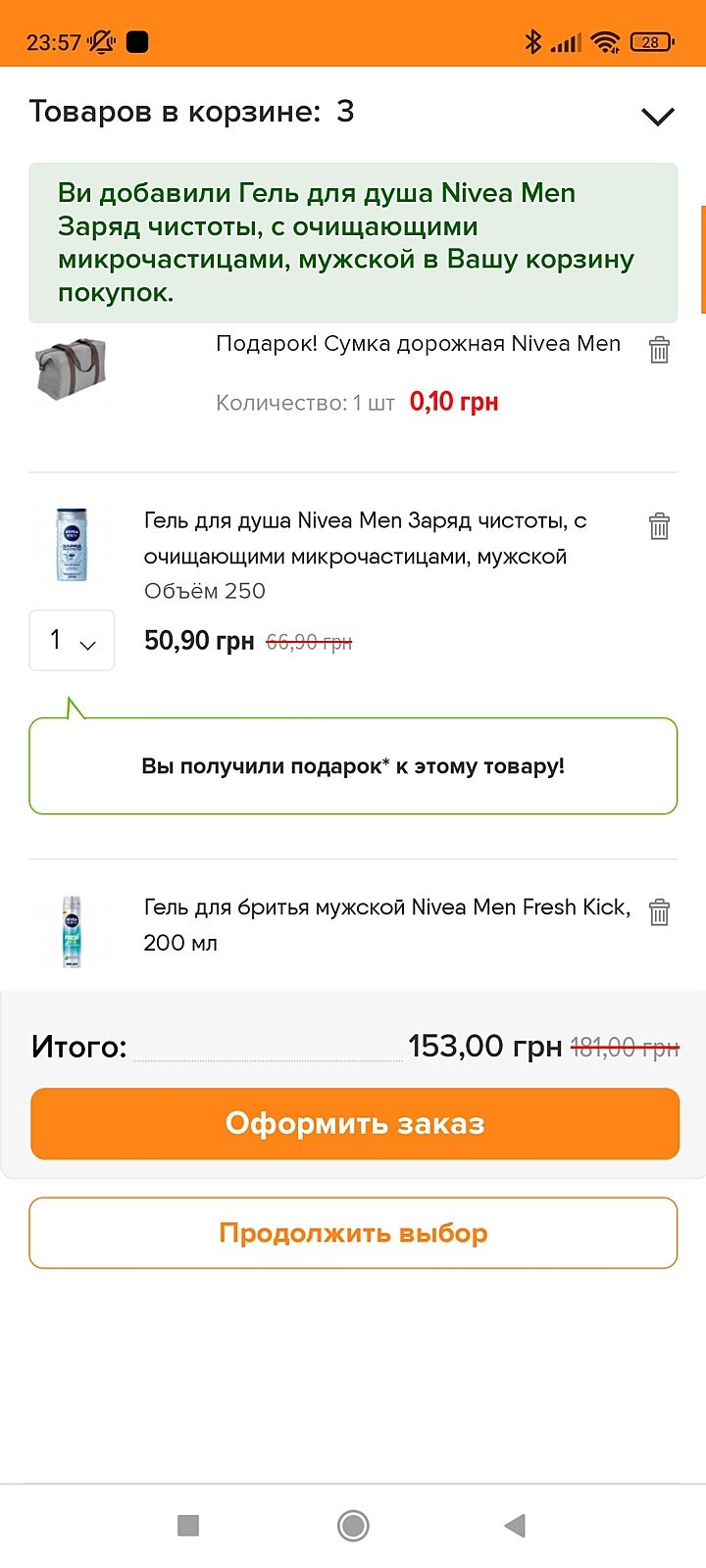Screen dimensions: 706x1568
Task: Go back with the system back button
Action: (x=515, y=1525)
